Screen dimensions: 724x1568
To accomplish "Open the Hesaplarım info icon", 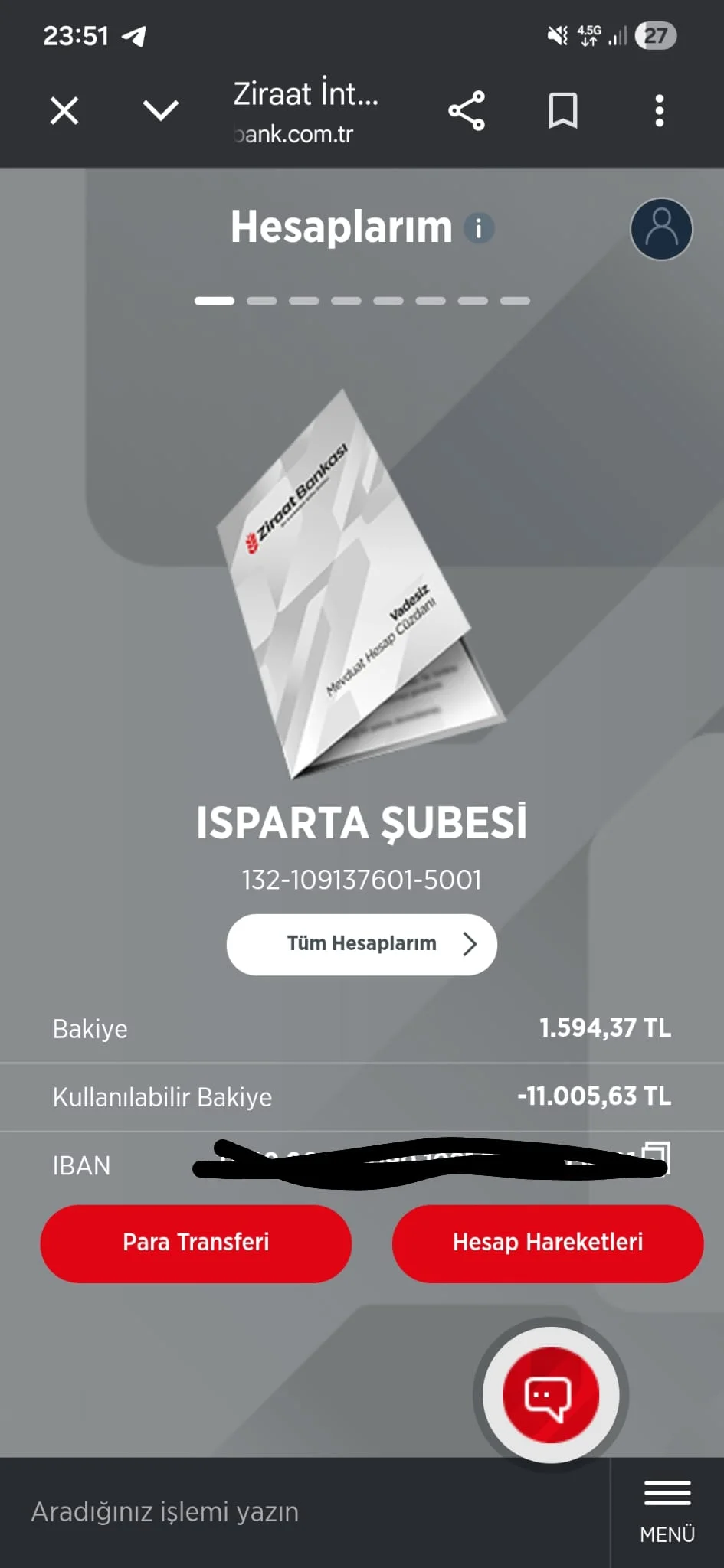I will (479, 228).
